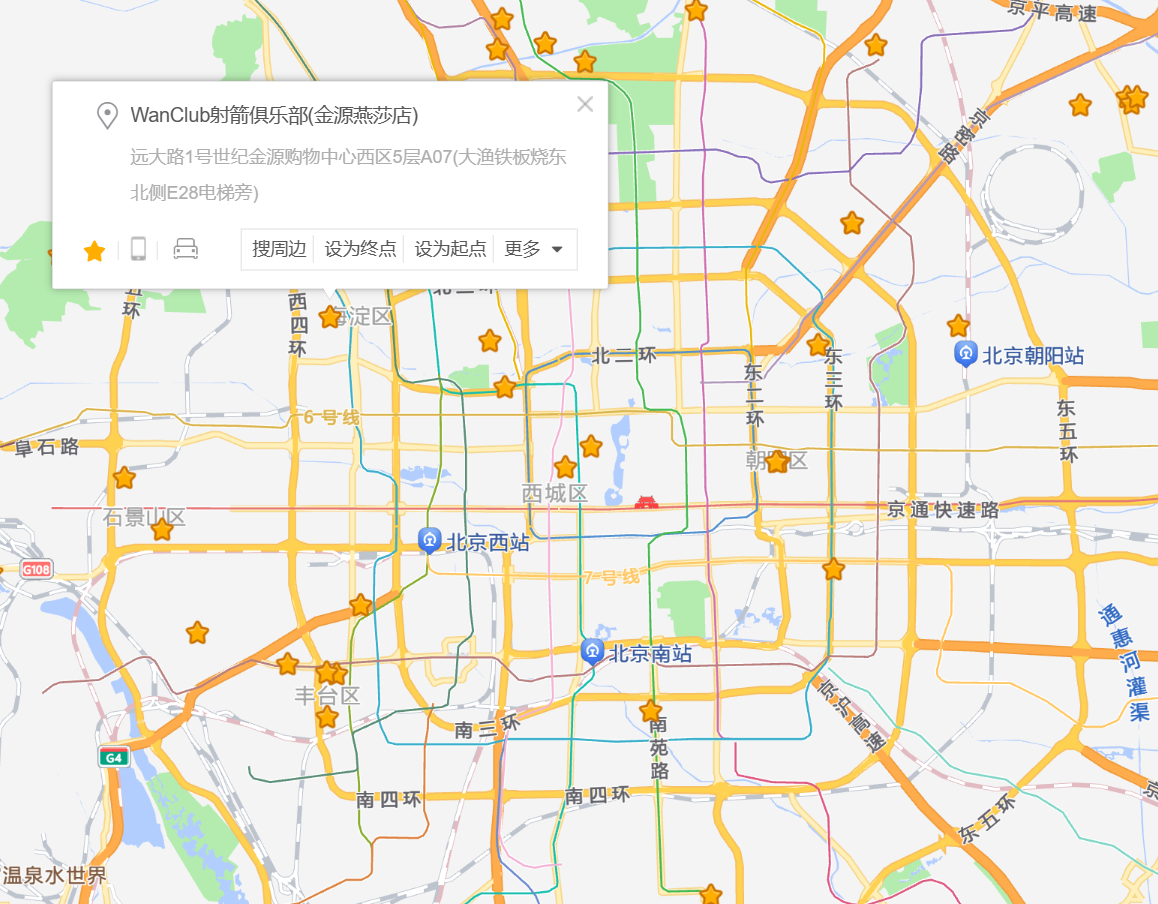Image resolution: width=1158 pixels, height=904 pixels.
Task: Select the 北京南站 station marker
Action: [592, 652]
